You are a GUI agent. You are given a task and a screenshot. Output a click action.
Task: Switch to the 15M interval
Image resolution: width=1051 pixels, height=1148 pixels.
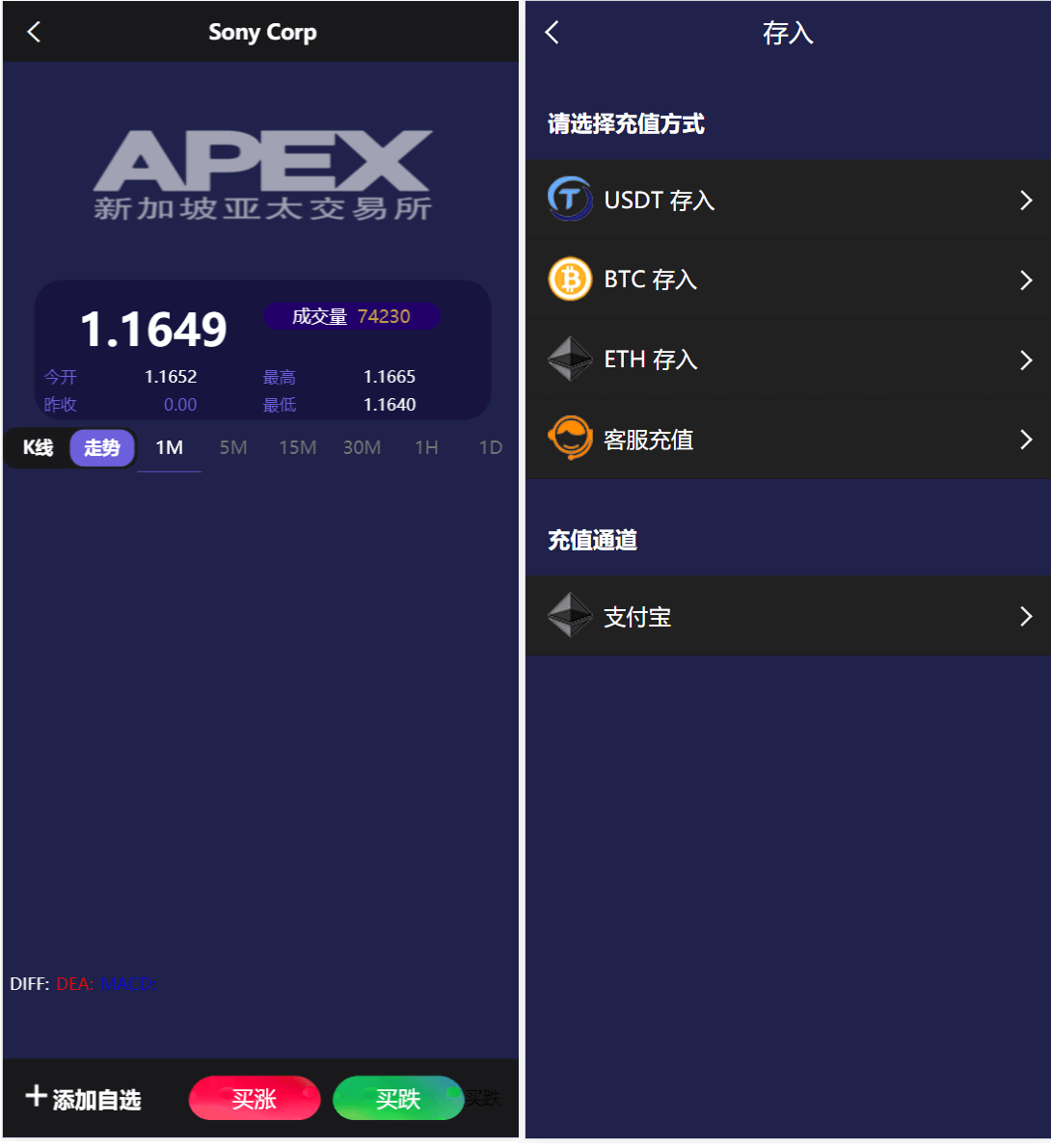[x=297, y=447]
